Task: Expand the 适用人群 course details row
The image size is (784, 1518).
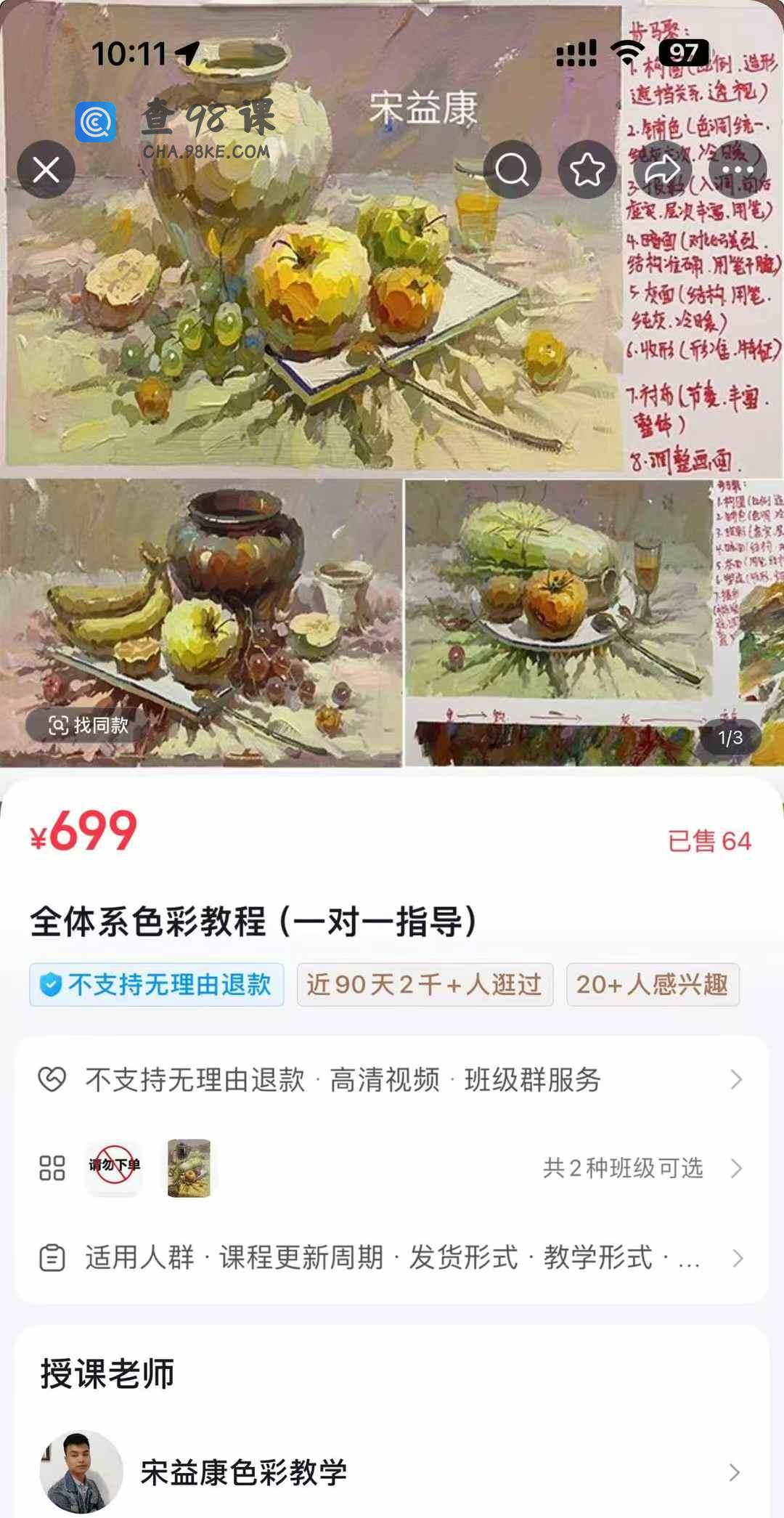Action: [392, 1257]
